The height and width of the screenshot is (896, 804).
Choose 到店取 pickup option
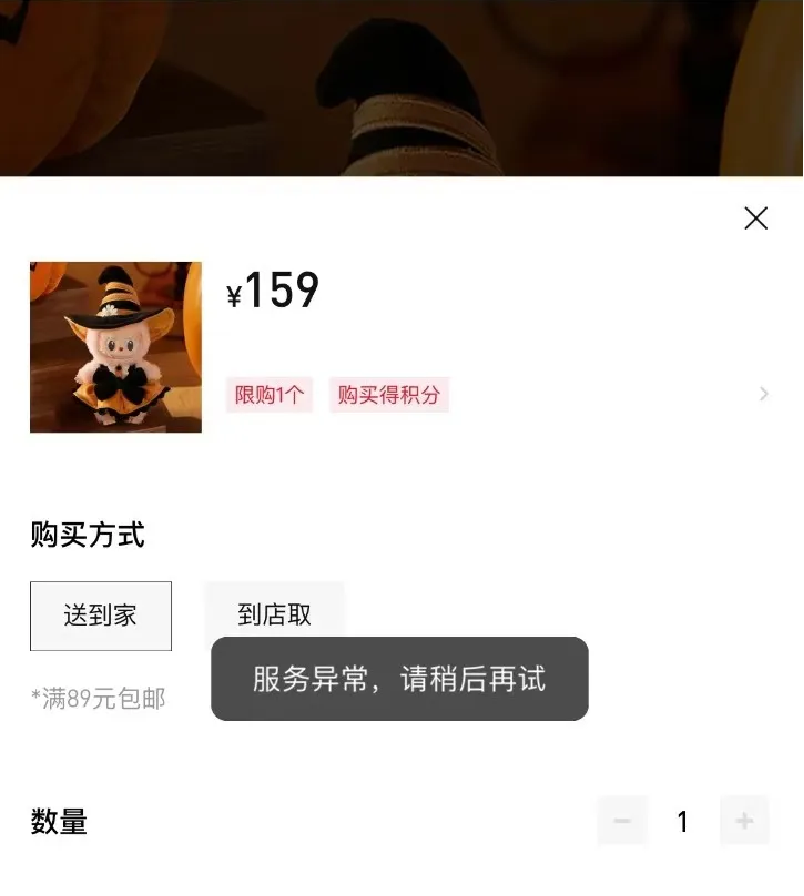(x=274, y=614)
